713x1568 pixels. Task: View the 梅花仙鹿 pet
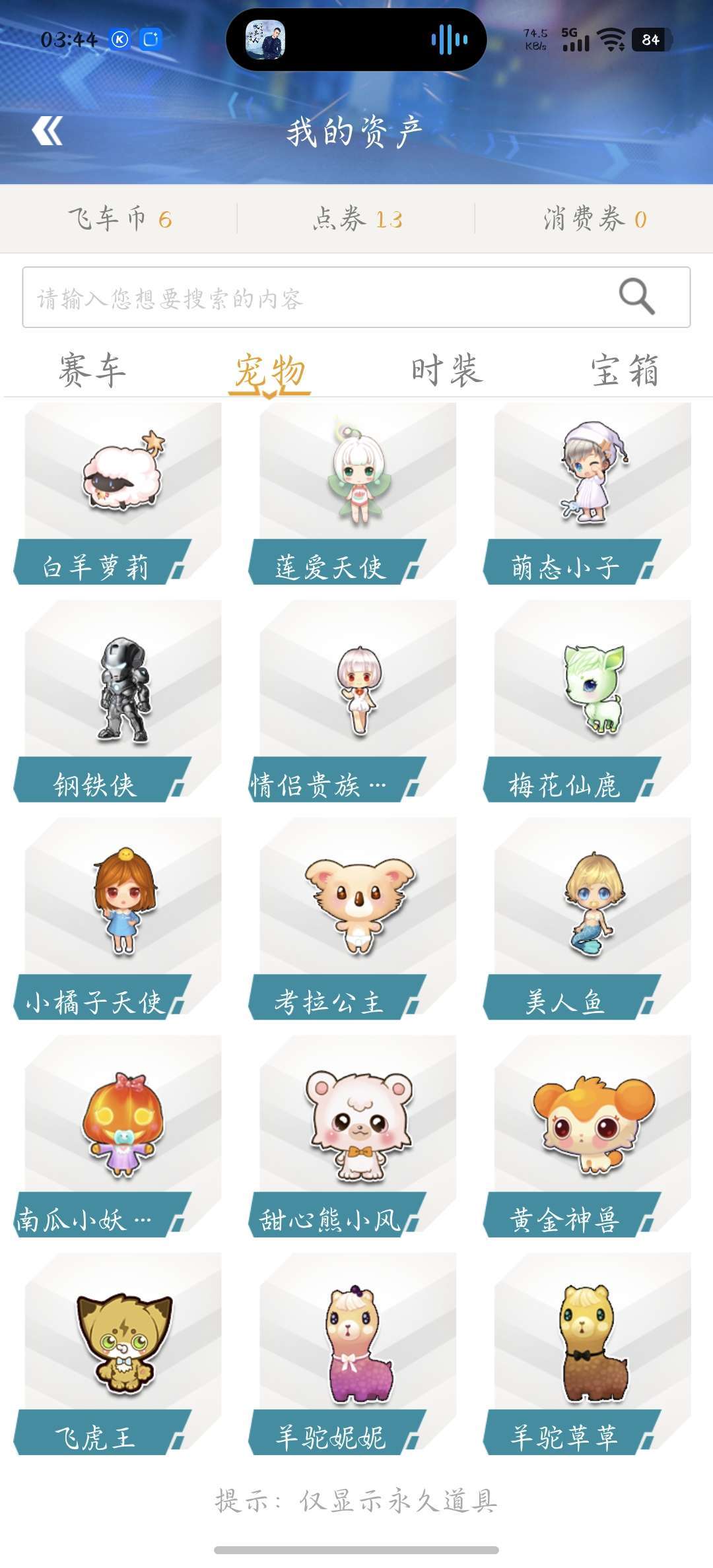pos(588,701)
